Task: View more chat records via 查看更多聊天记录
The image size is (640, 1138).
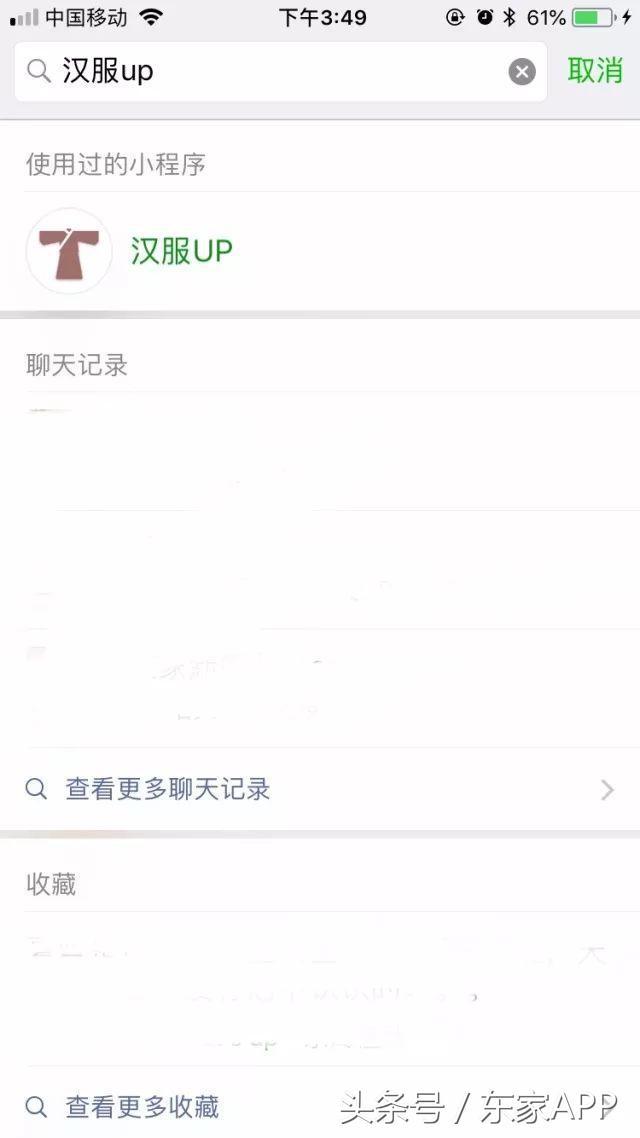Action: click(168, 789)
